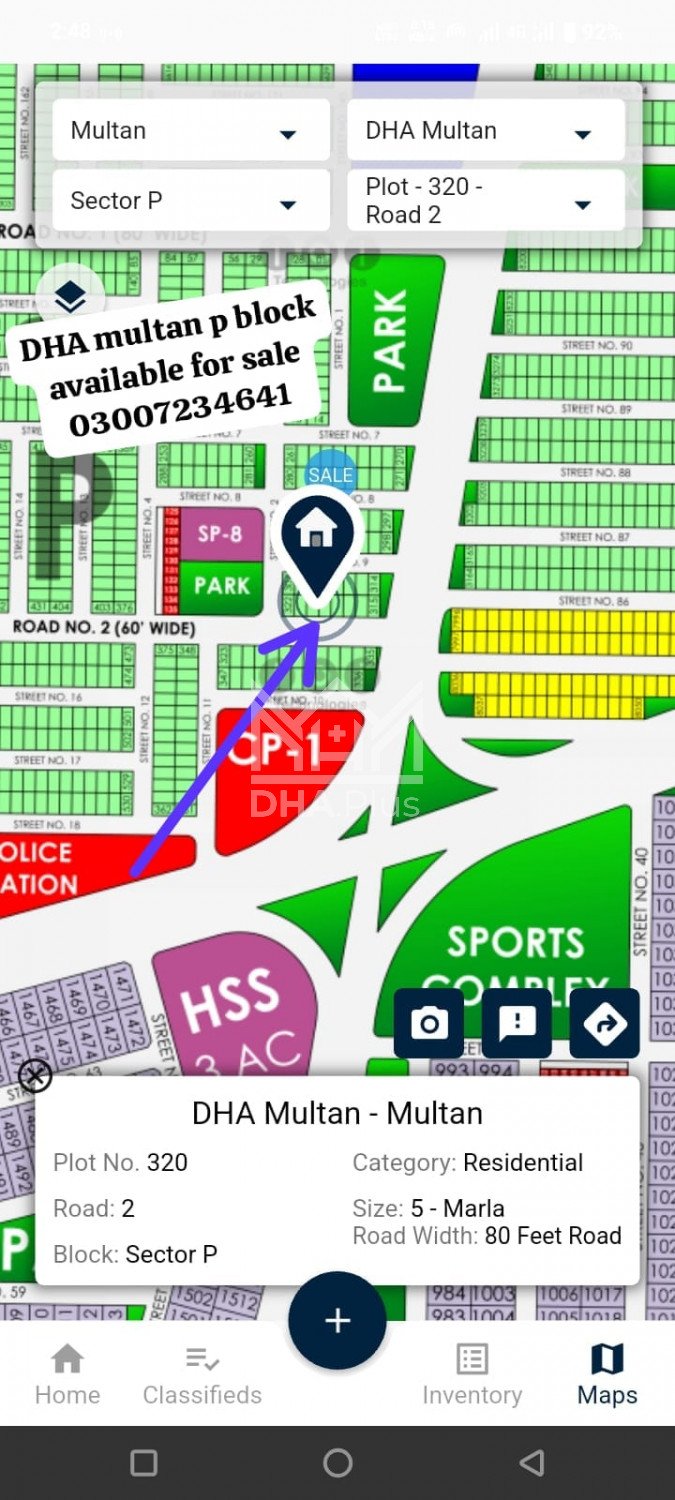The height and width of the screenshot is (1500, 675).
Task: Tap the system back button
Action: 532,1463
